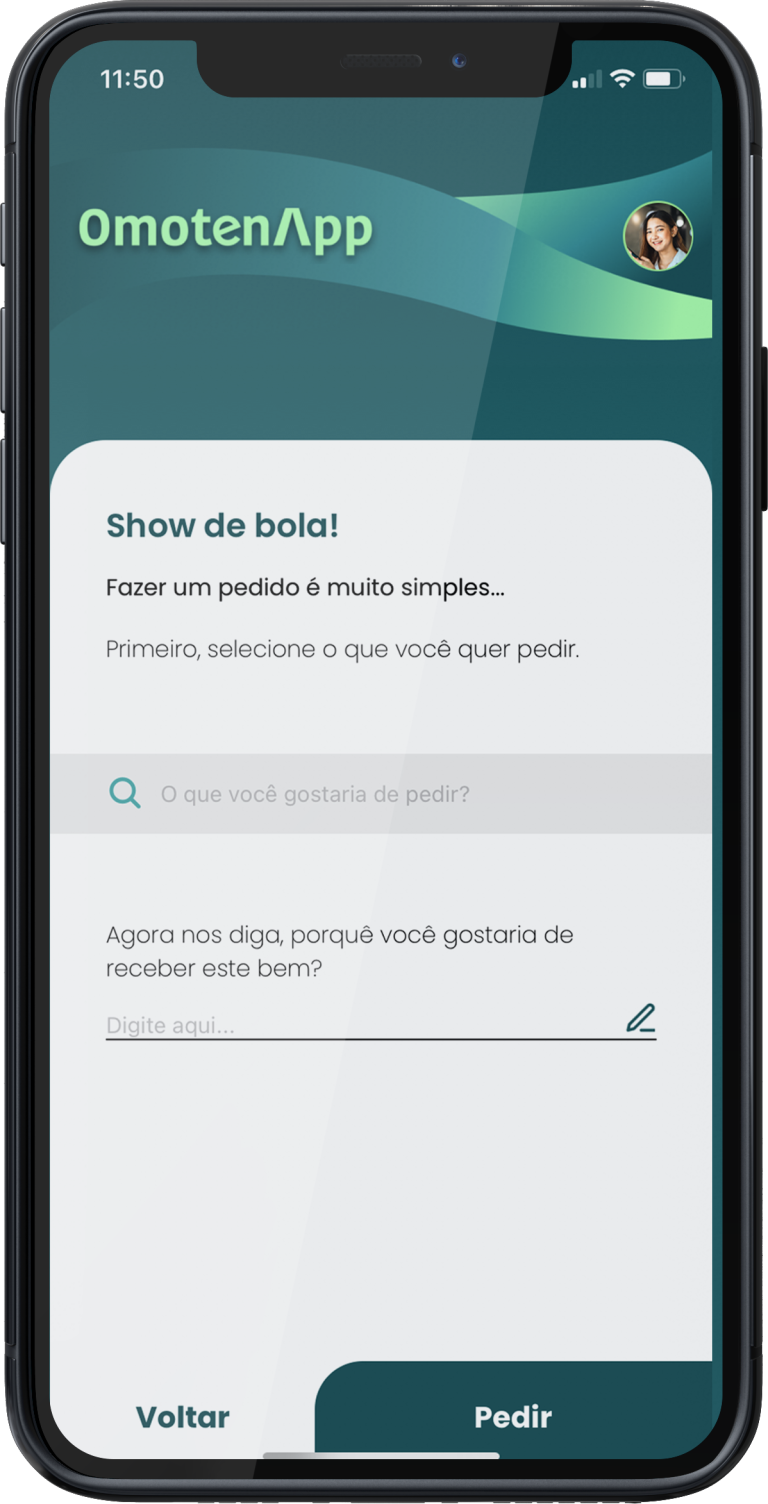Tap the 'O que você gostaria de pedir?' search field
The image size is (768, 1504).
pyautogui.click(x=380, y=794)
